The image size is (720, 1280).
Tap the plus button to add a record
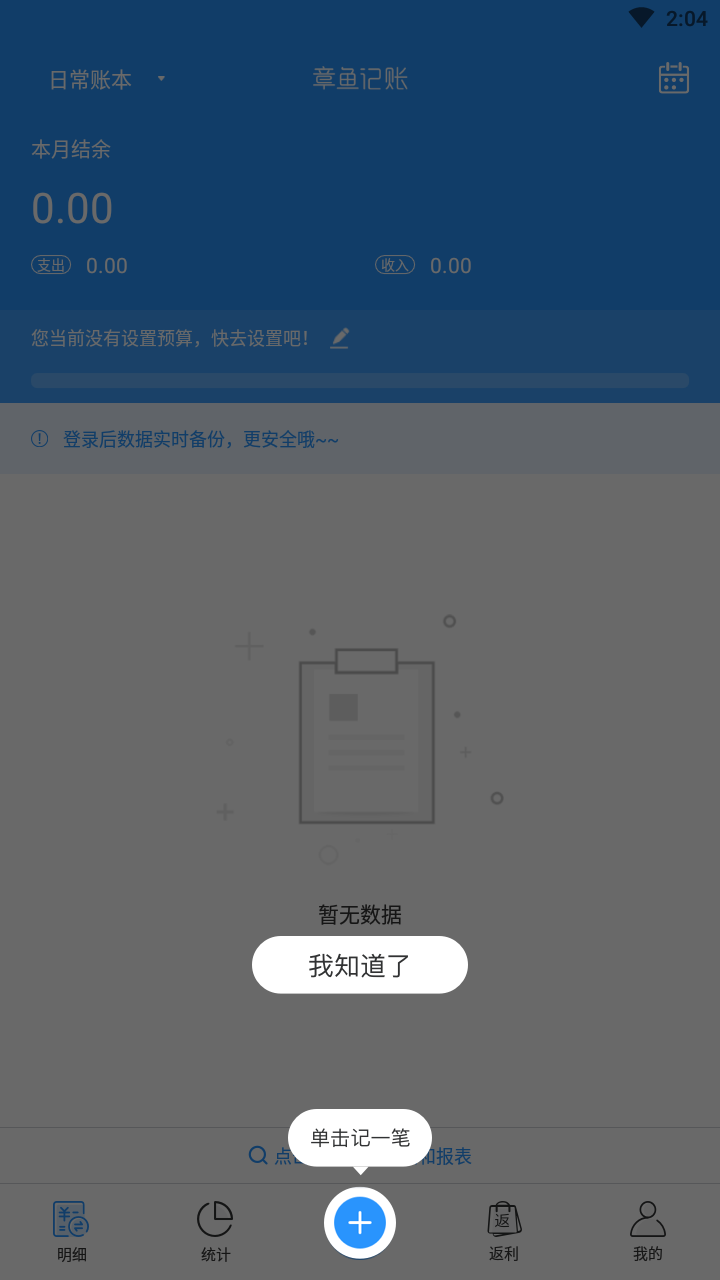[x=360, y=1222]
